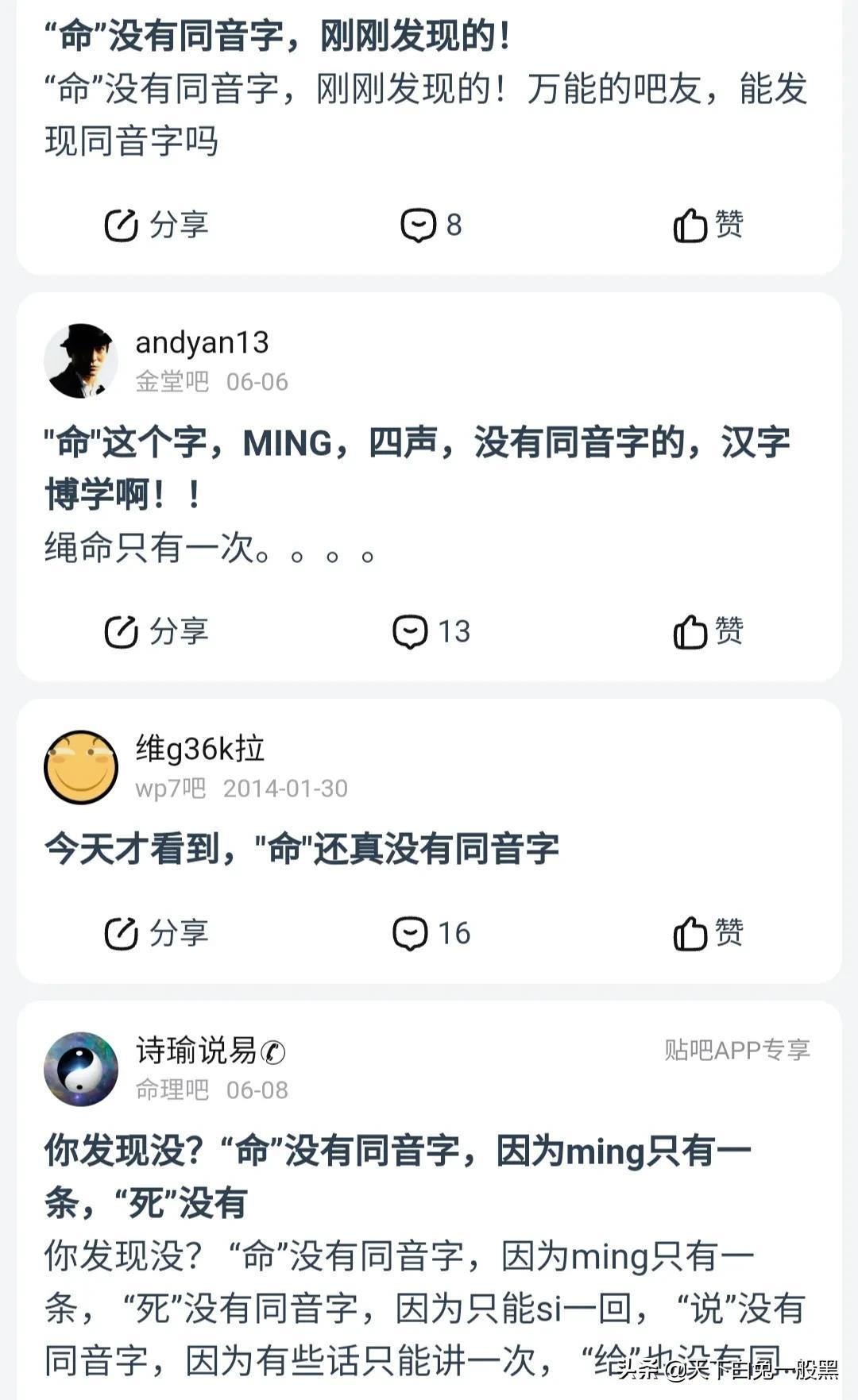Open 维g36k拉's profile avatar
The image size is (858, 1400).
tap(80, 767)
